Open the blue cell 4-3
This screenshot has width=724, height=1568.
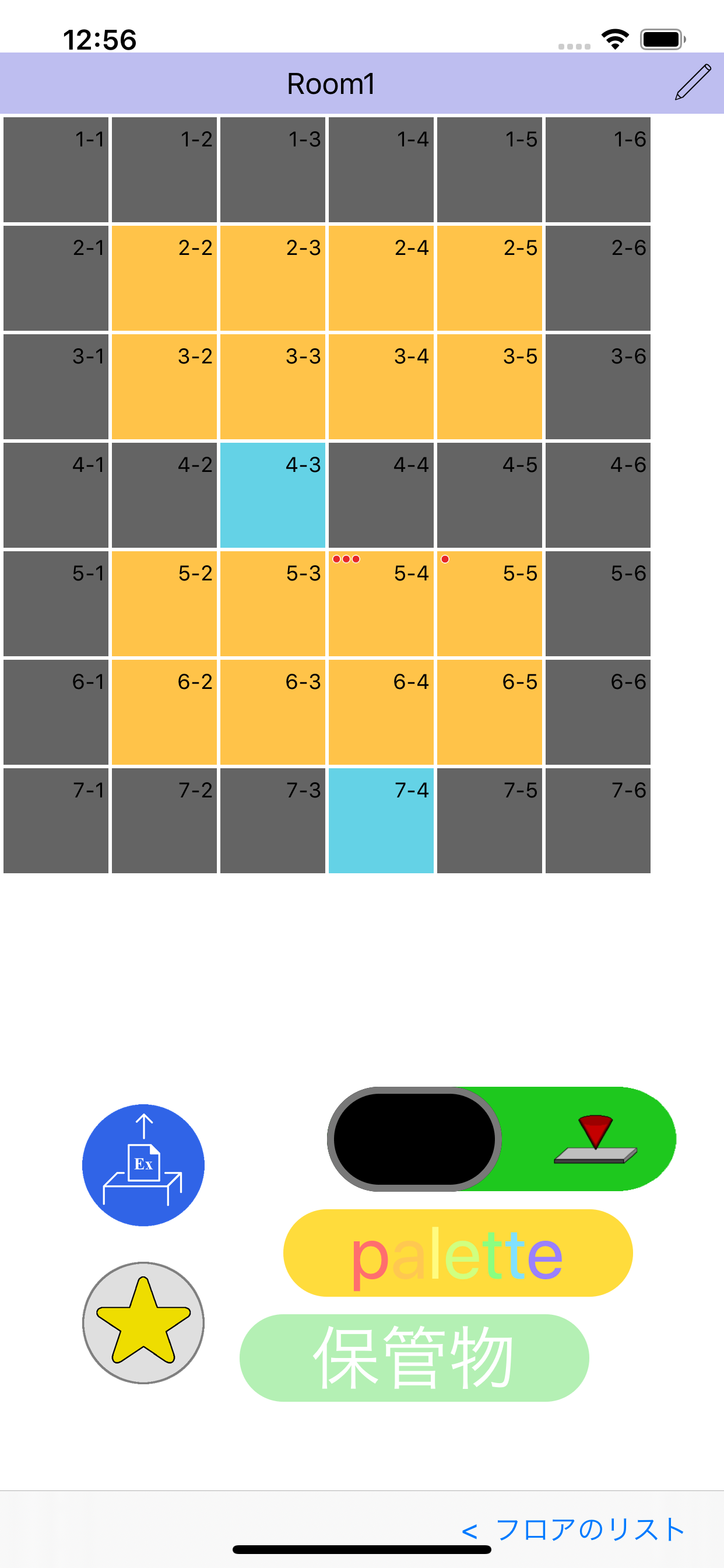[273, 495]
